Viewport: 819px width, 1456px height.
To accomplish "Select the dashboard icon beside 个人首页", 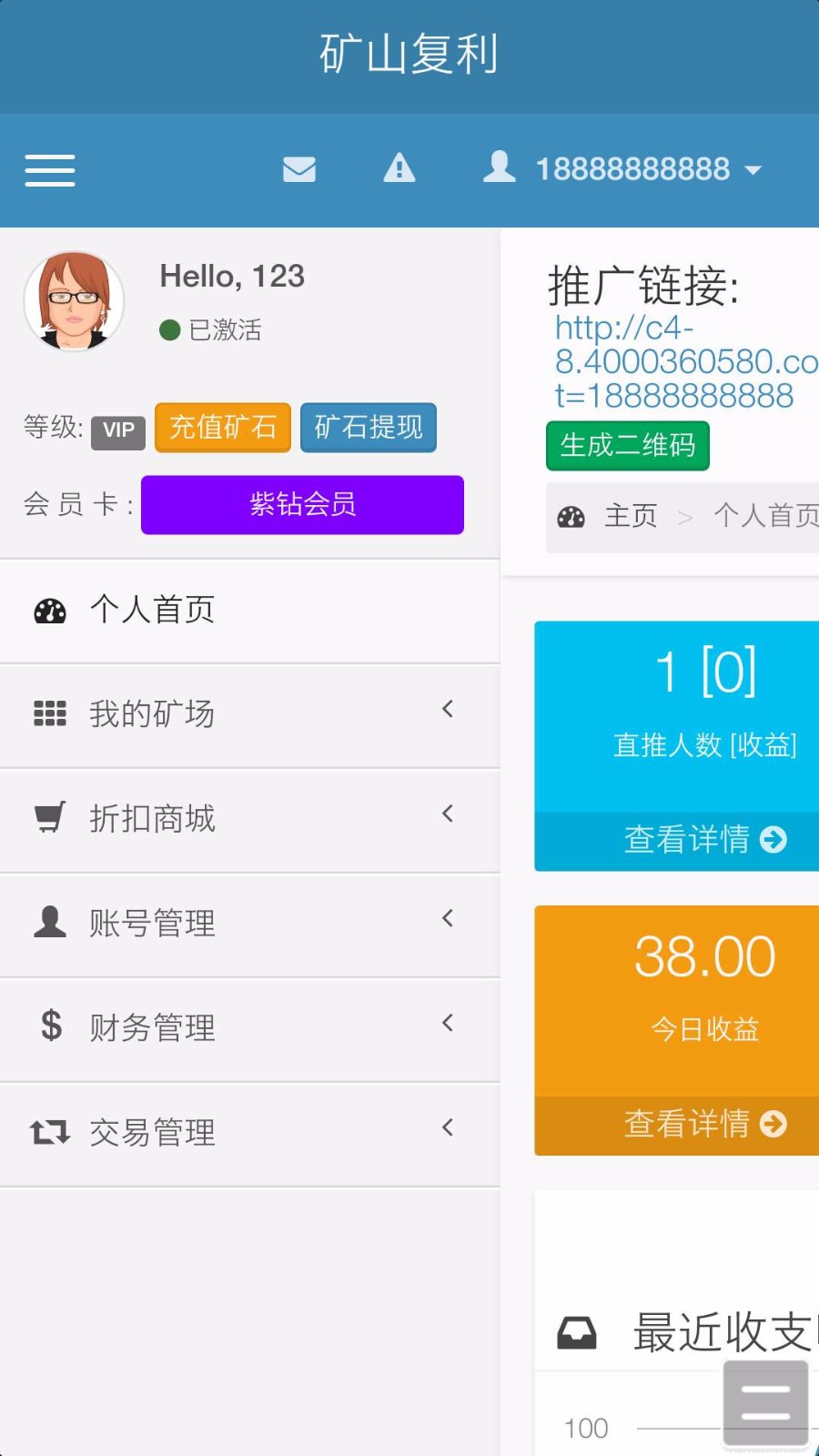I will [49, 610].
